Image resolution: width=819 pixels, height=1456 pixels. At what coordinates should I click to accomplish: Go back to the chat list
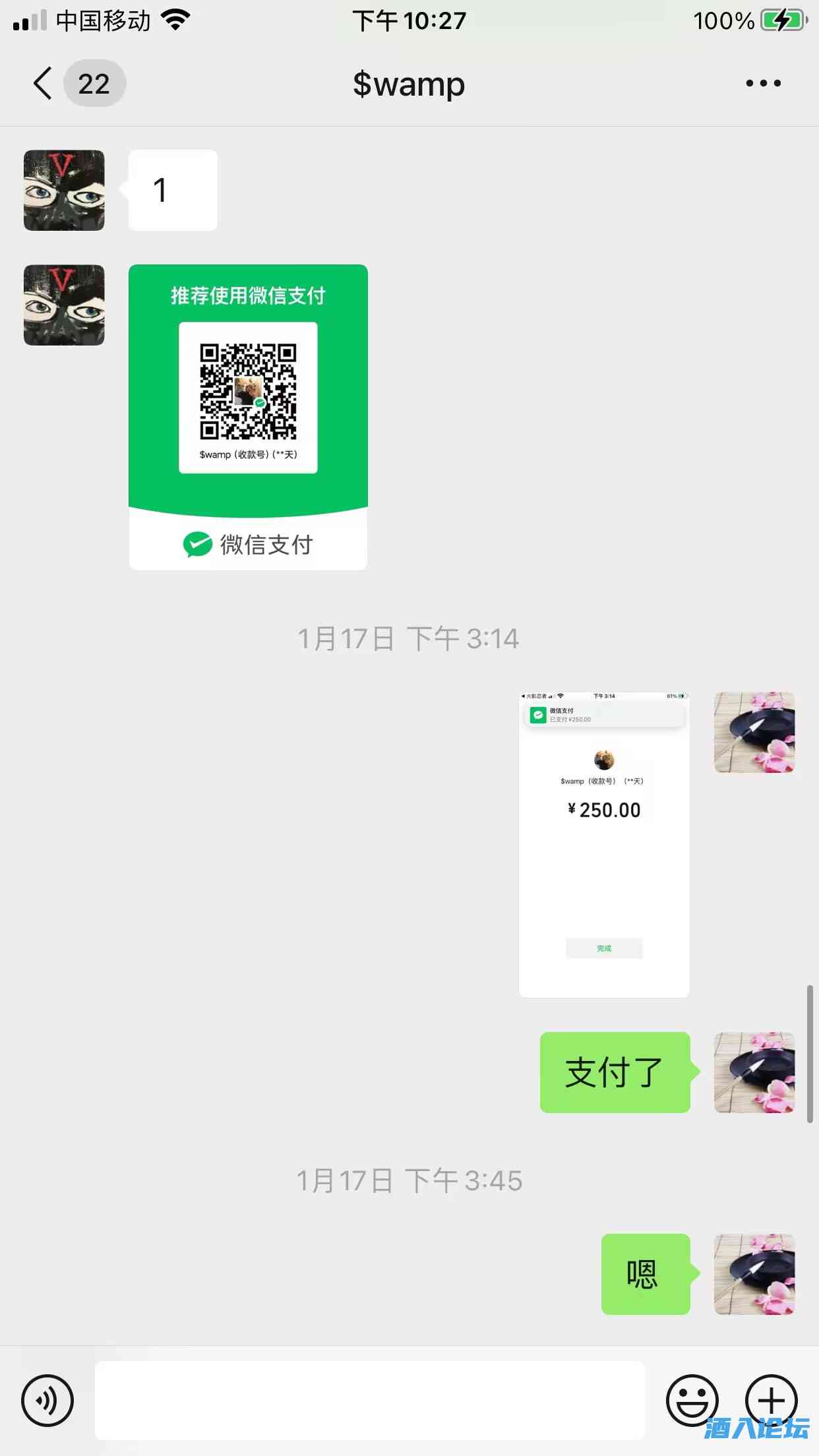coord(44,84)
